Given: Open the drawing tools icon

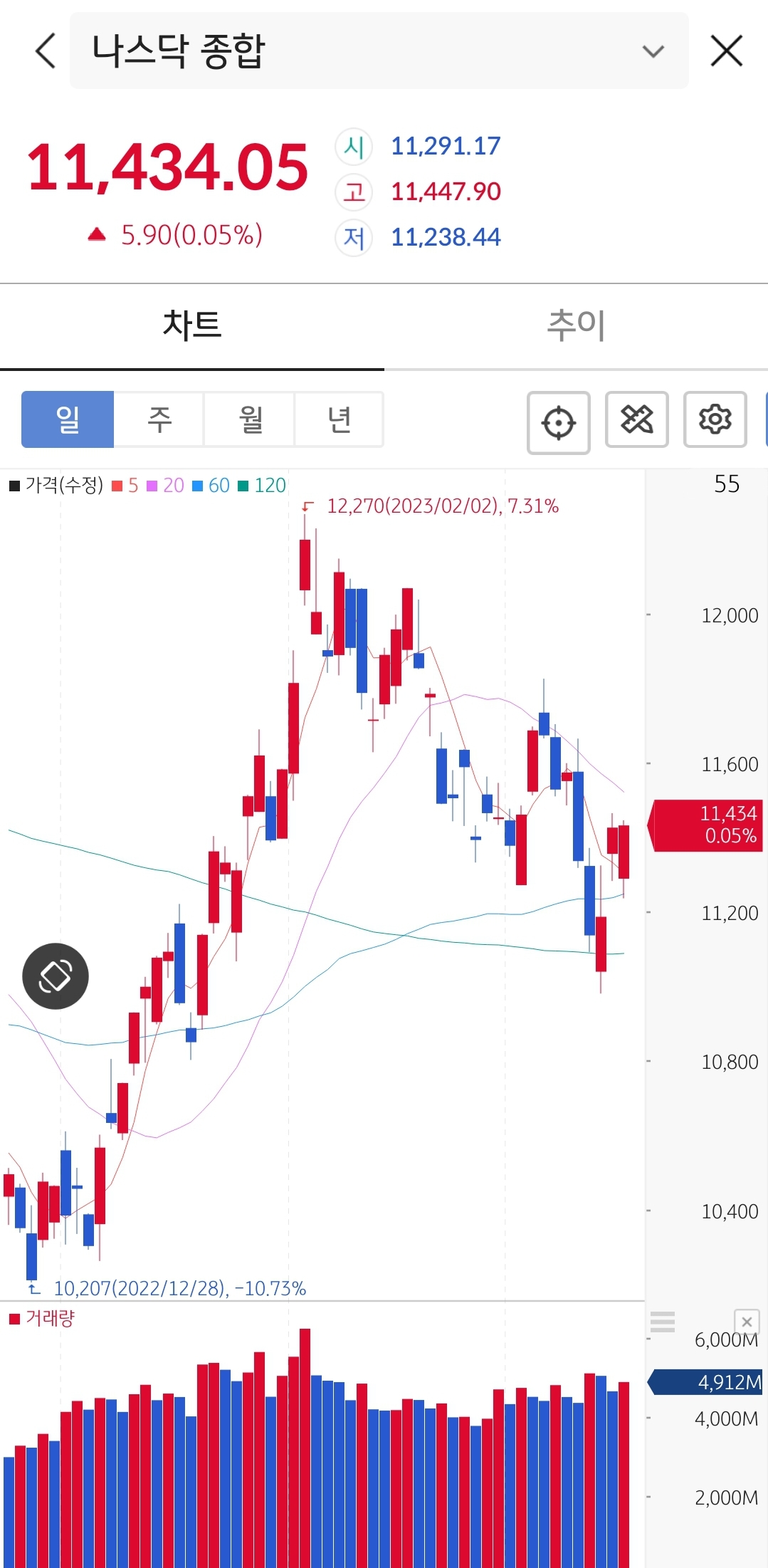Looking at the screenshot, I should tap(636, 419).
